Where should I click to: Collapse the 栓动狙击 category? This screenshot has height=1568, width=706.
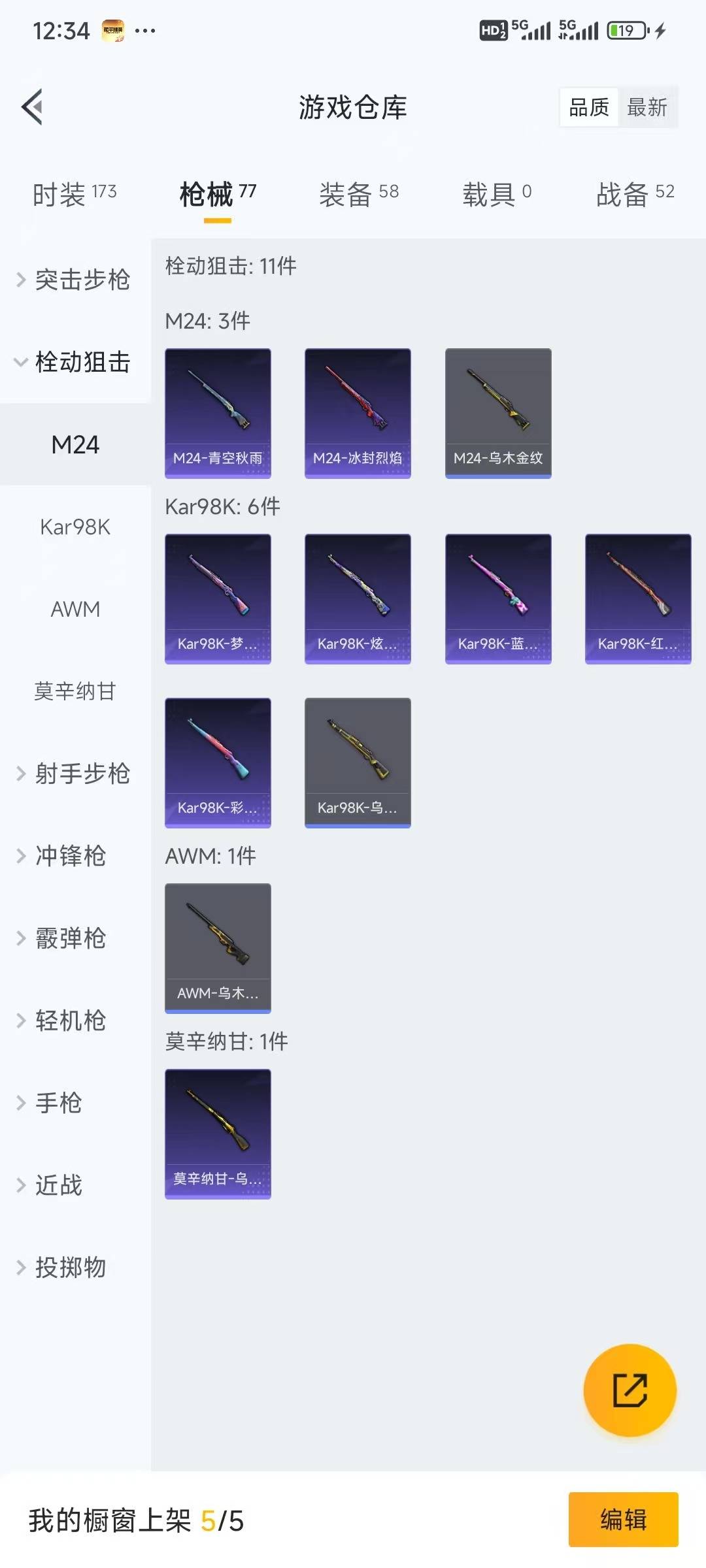[75, 362]
